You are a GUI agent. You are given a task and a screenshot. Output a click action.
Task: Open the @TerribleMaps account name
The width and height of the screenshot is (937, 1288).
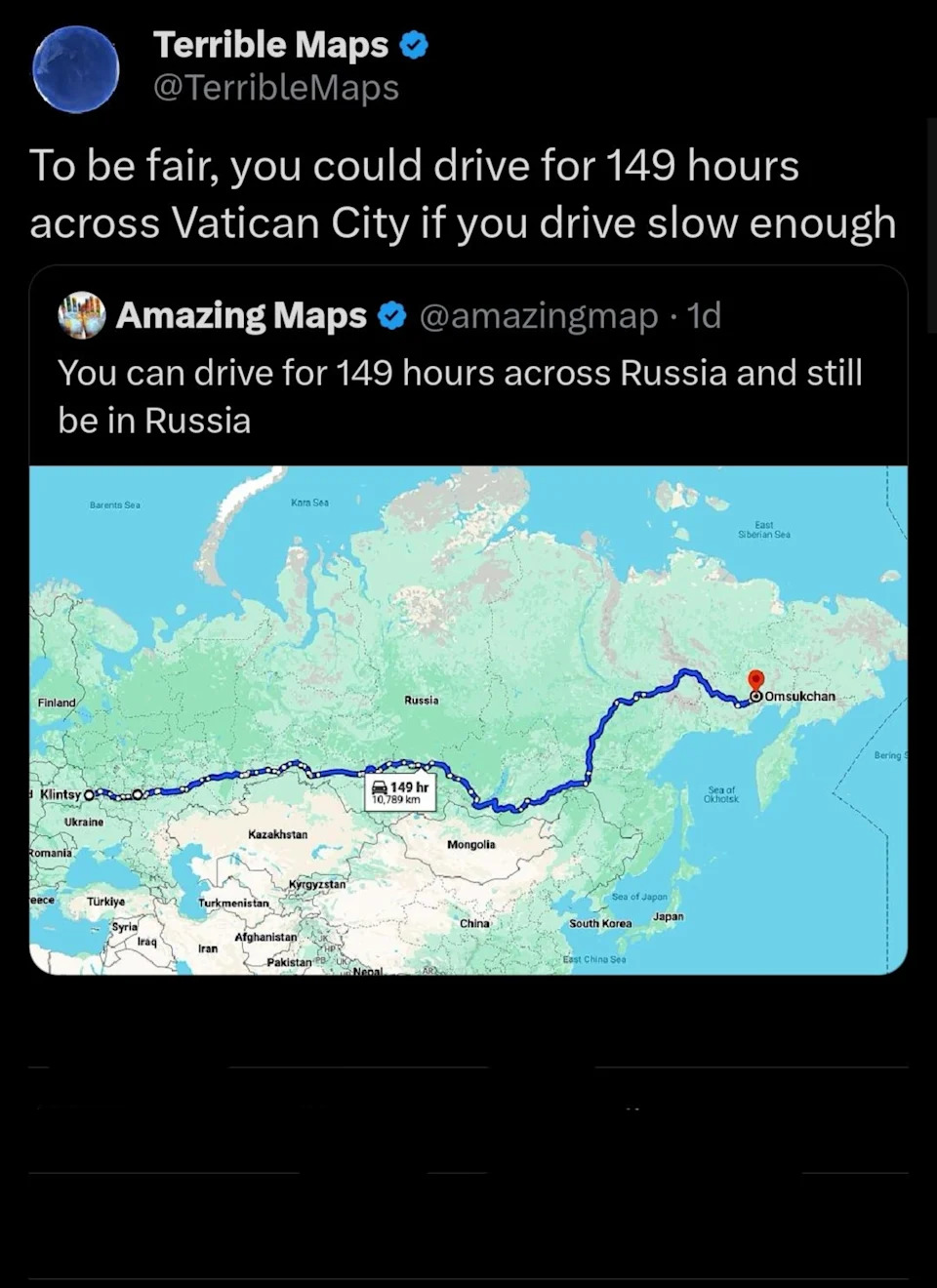pos(276,88)
